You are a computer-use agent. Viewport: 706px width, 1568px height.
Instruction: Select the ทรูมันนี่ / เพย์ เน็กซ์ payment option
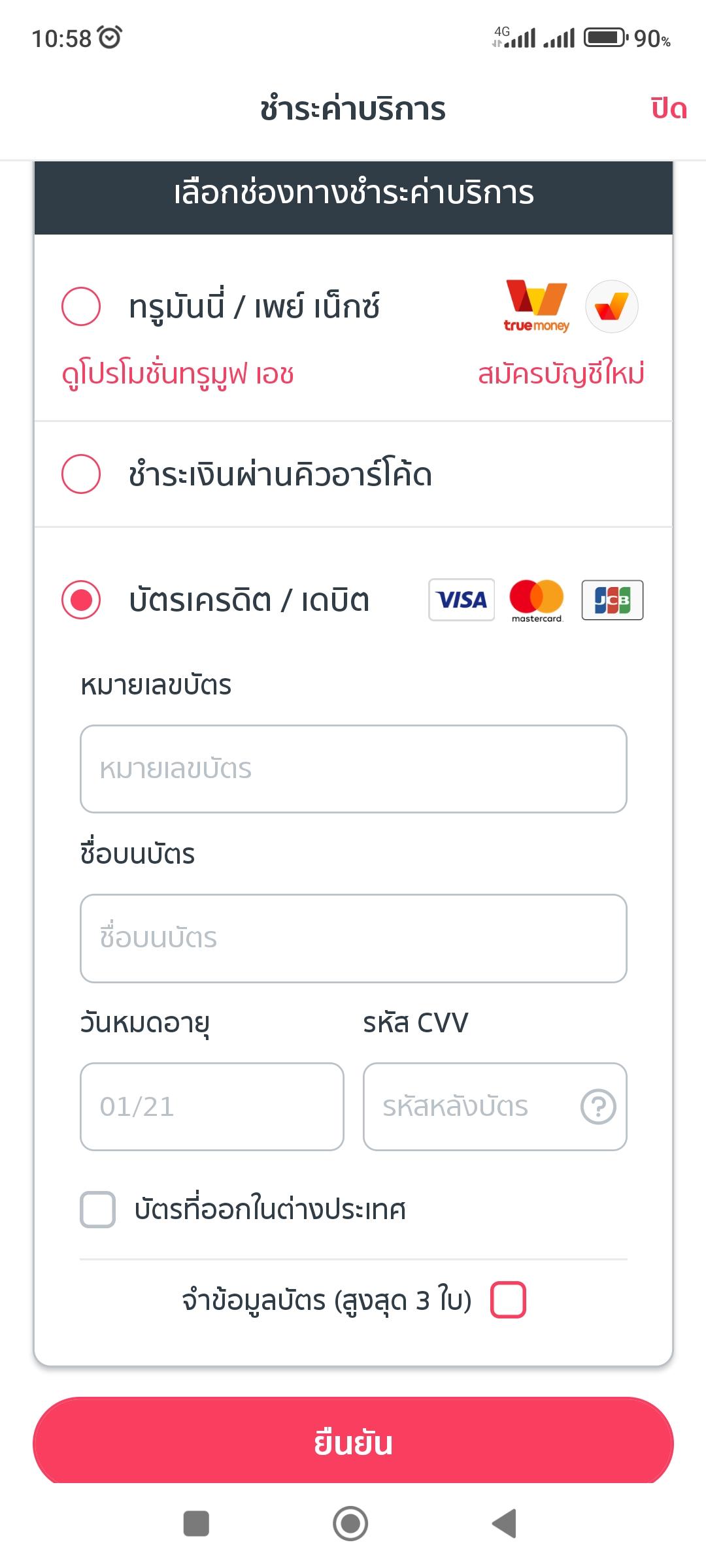[81, 306]
